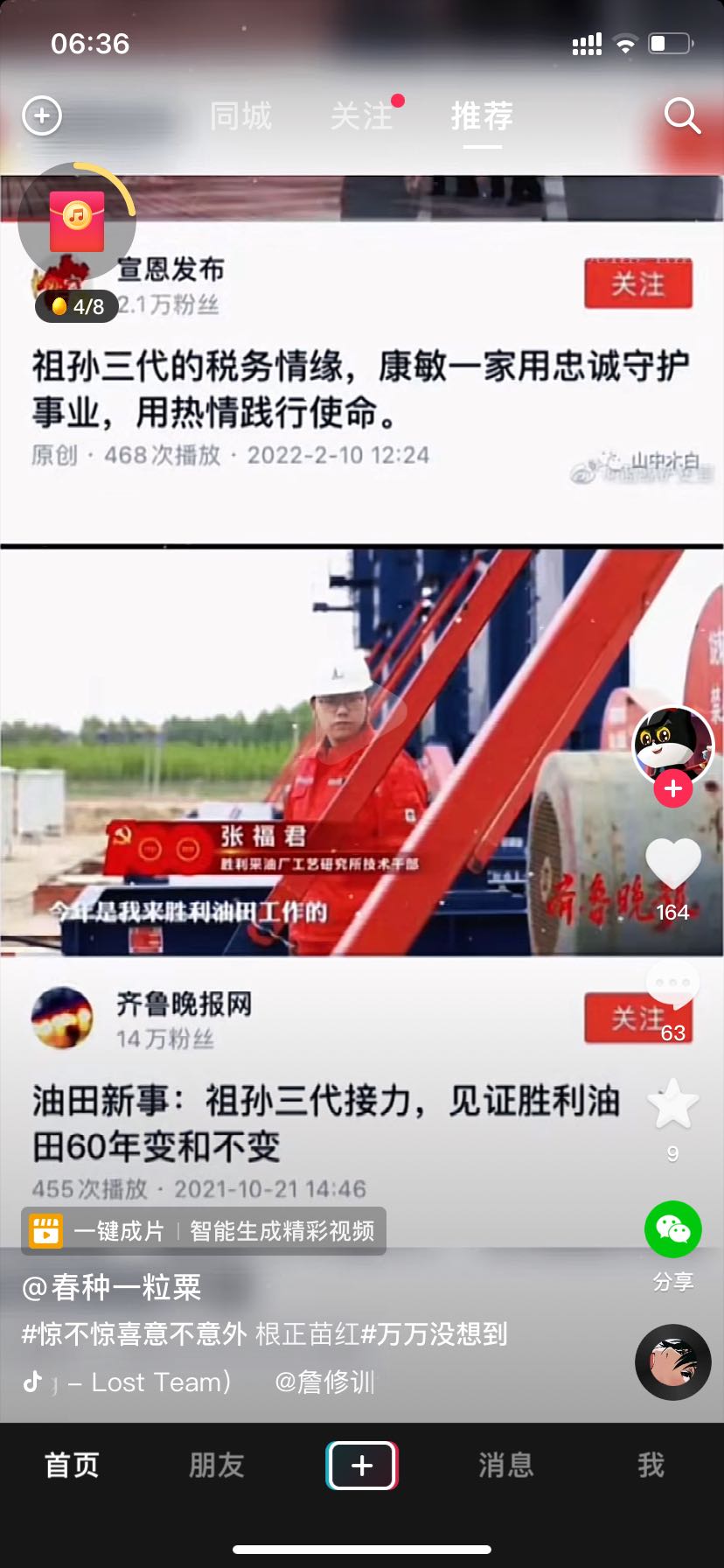Create a new video with the plus button

click(362, 1466)
